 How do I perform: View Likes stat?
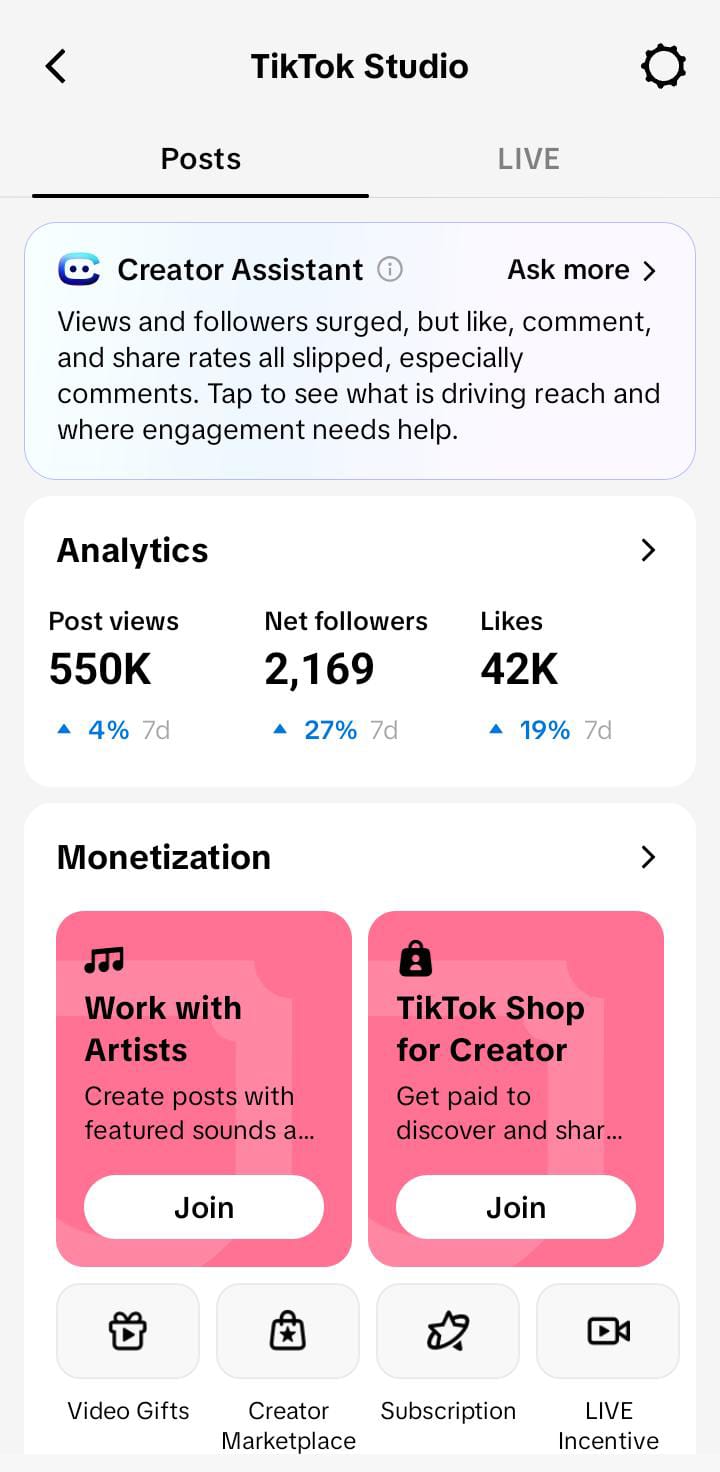[546, 675]
